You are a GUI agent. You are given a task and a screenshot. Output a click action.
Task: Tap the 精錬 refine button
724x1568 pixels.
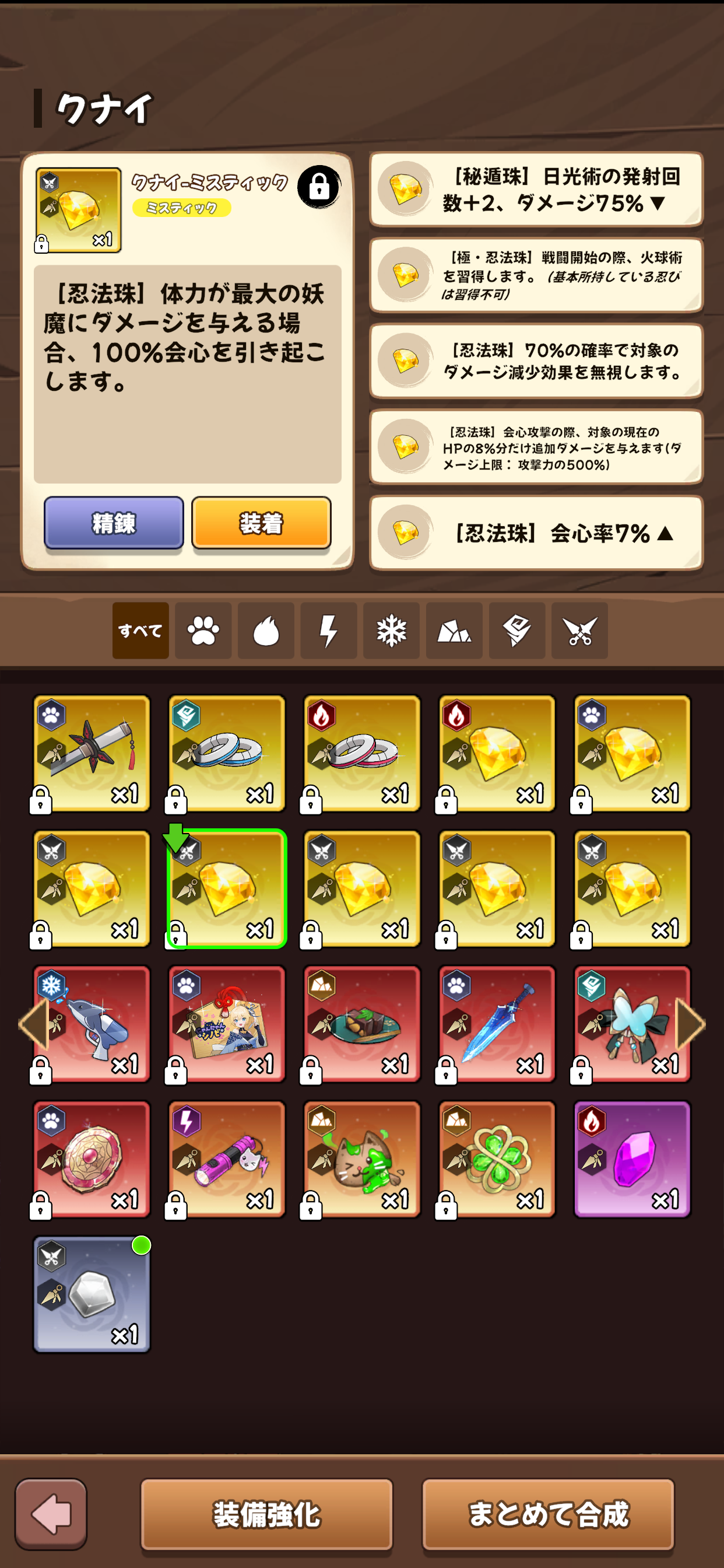point(113,522)
